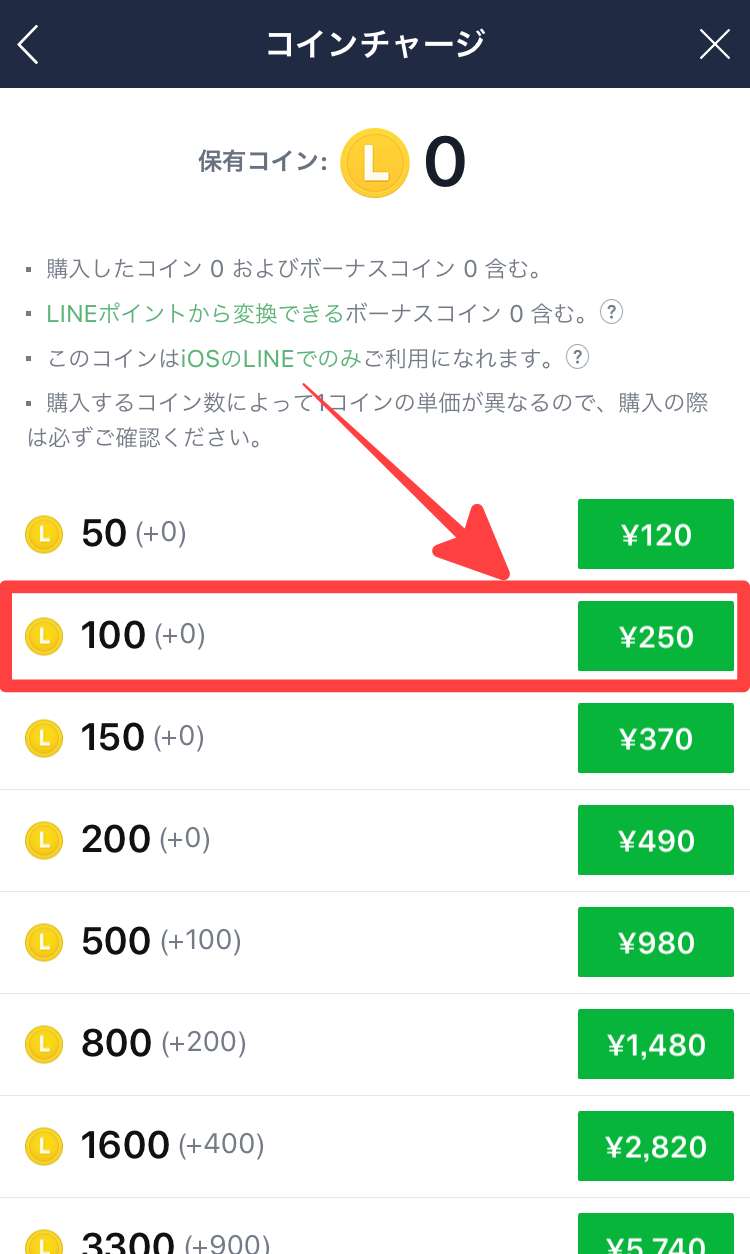Choose the ¥980 package of 500 coins
This screenshot has height=1254, width=750.
(655, 943)
